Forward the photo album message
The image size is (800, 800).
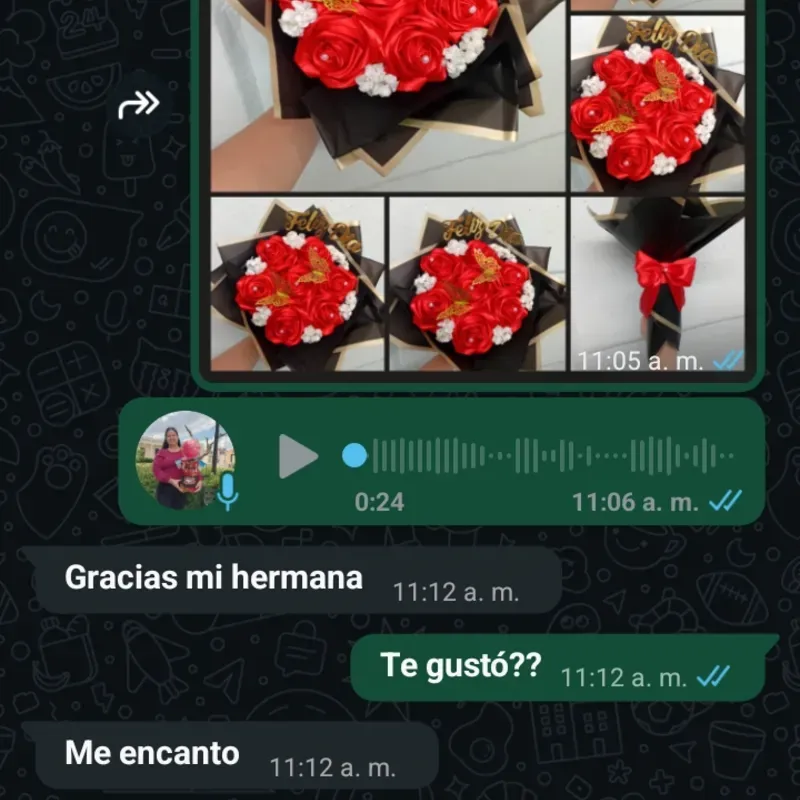tap(139, 104)
